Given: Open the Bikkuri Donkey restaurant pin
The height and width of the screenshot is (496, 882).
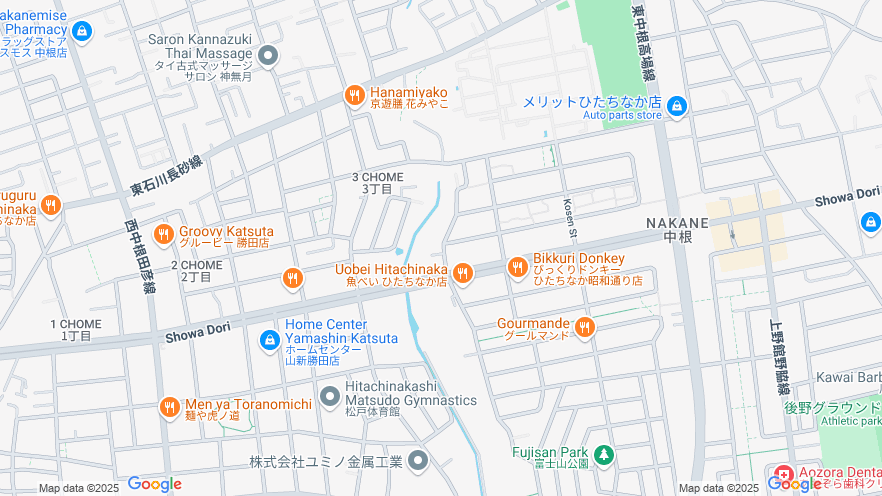Looking at the screenshot, I should pyautogui.click(x=517, y=266).
